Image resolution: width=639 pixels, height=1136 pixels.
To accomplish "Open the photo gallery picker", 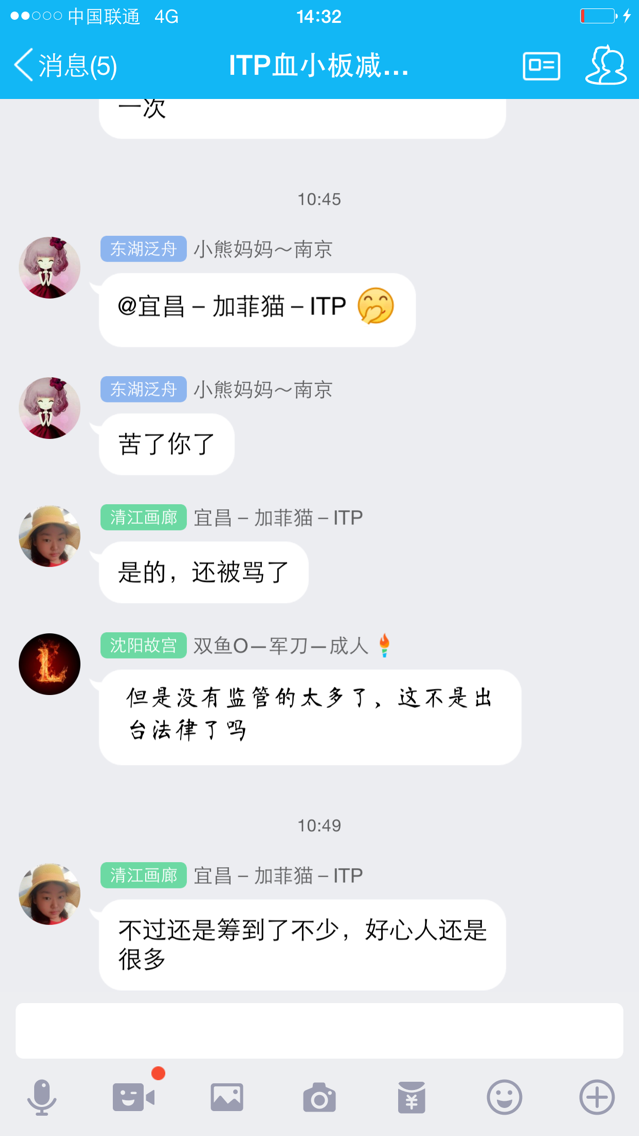I will point(227,1097).
